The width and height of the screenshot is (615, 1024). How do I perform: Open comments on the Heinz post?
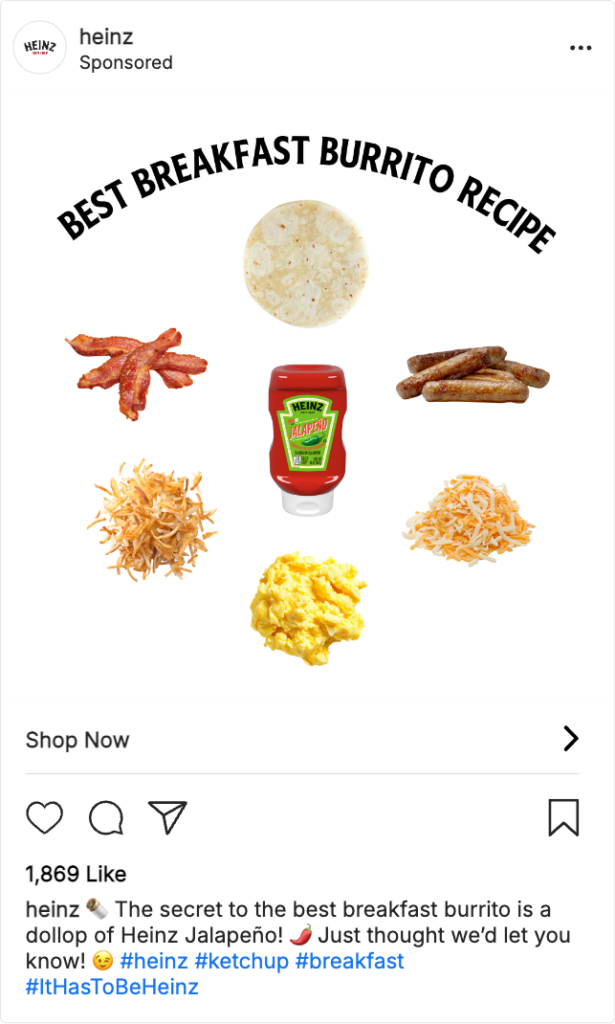point(106,818)
